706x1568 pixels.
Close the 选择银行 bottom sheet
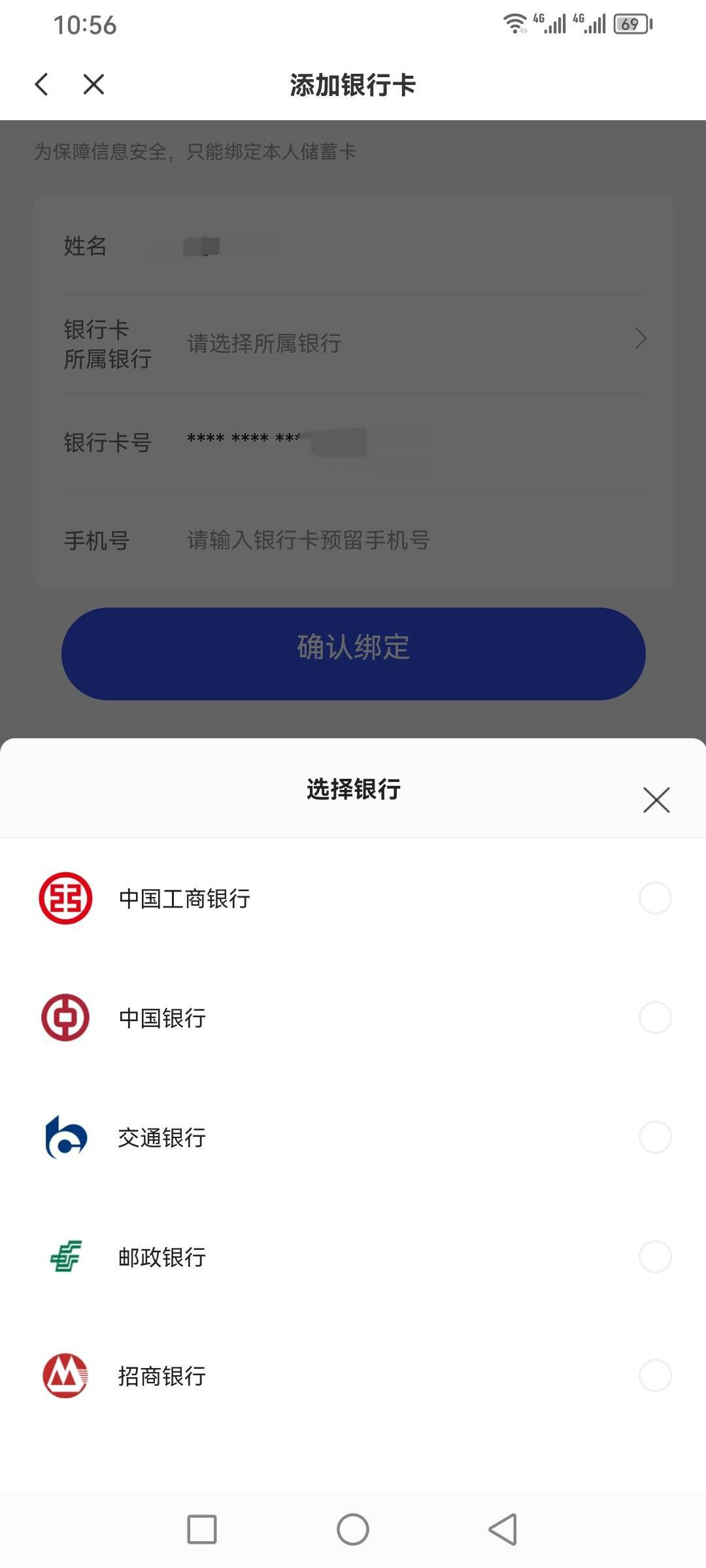[656, 800]
